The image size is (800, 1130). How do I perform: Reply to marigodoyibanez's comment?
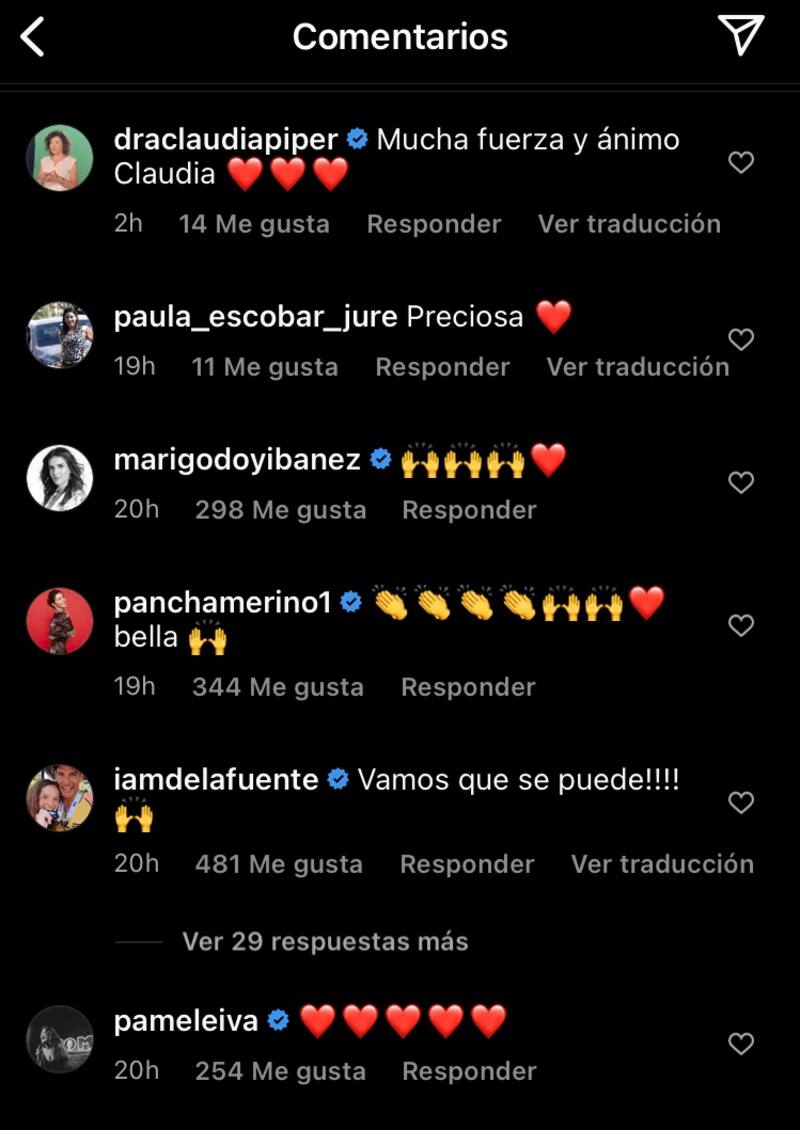(469, 510)
